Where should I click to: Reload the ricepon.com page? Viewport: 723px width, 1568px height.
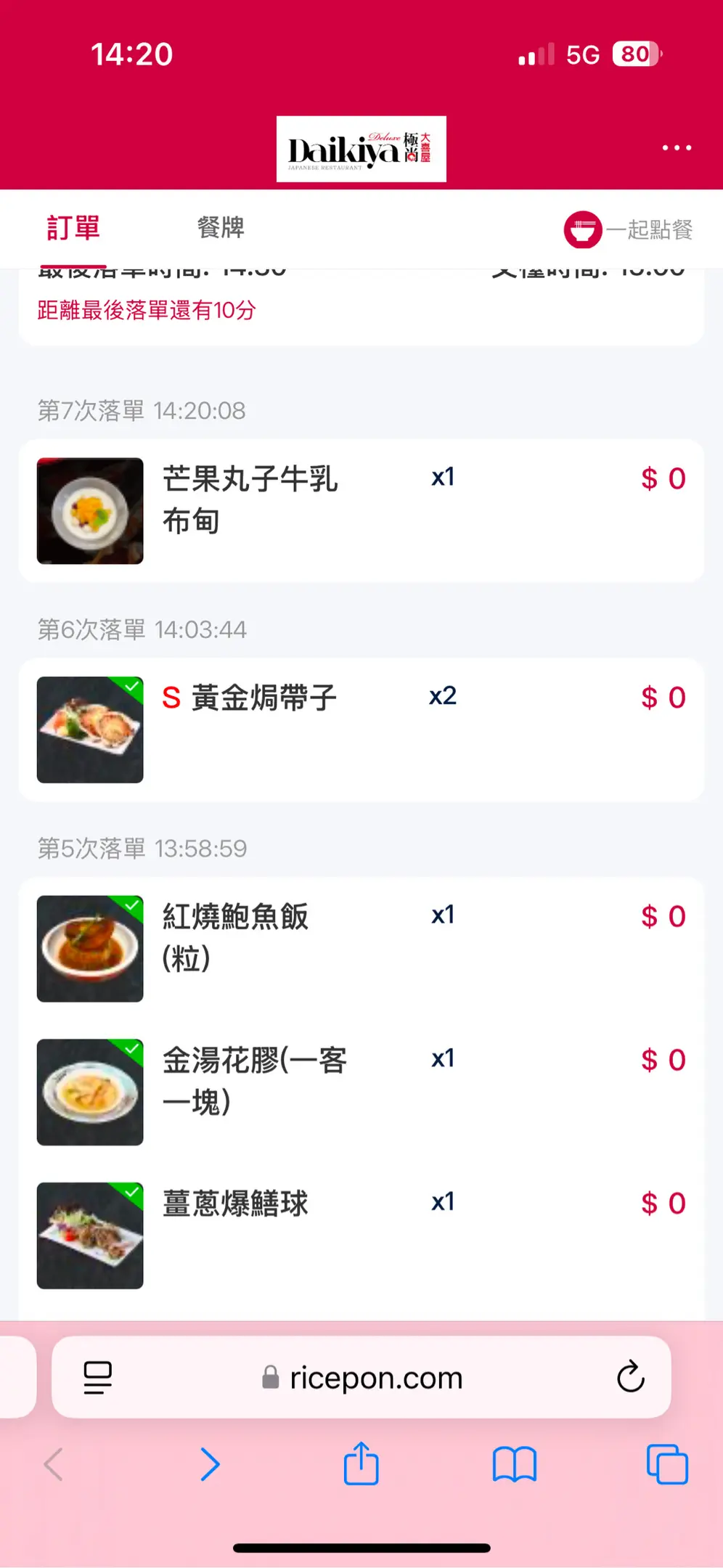[630, 1376]
